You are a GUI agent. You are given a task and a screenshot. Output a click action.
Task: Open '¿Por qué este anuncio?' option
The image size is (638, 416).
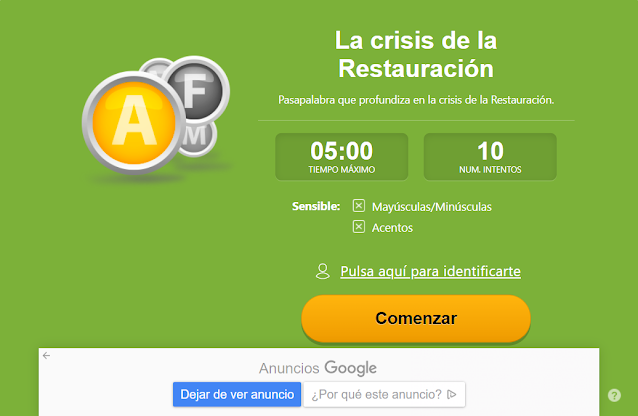pos(384,394)
